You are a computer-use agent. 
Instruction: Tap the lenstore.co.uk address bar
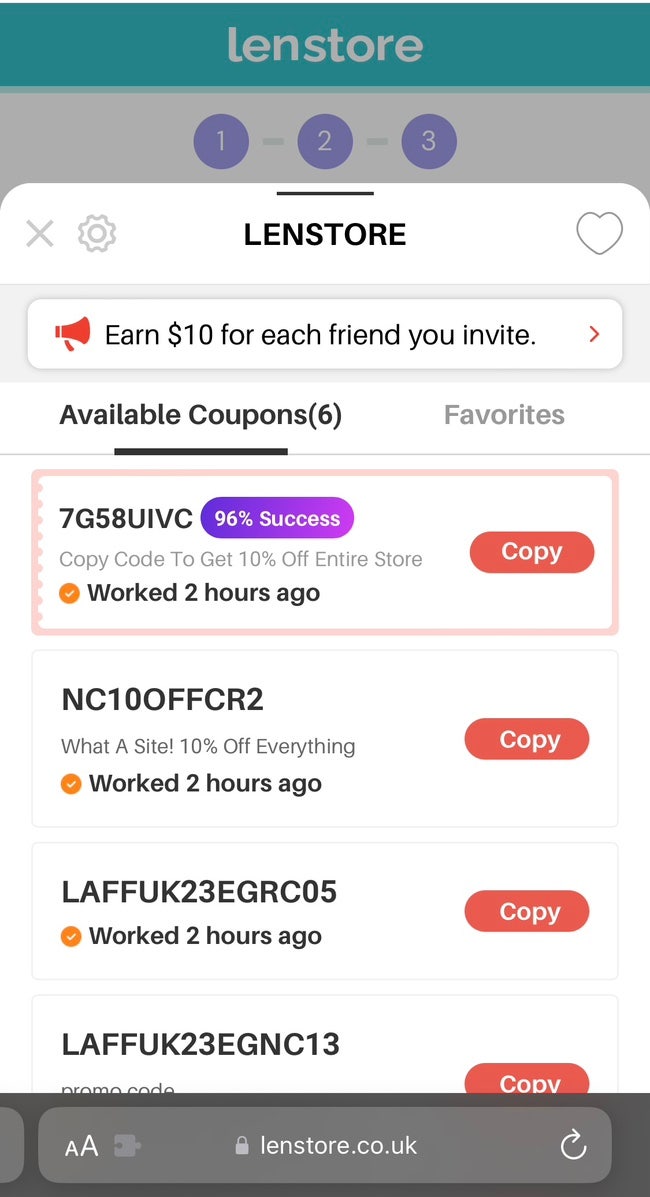325,1145
